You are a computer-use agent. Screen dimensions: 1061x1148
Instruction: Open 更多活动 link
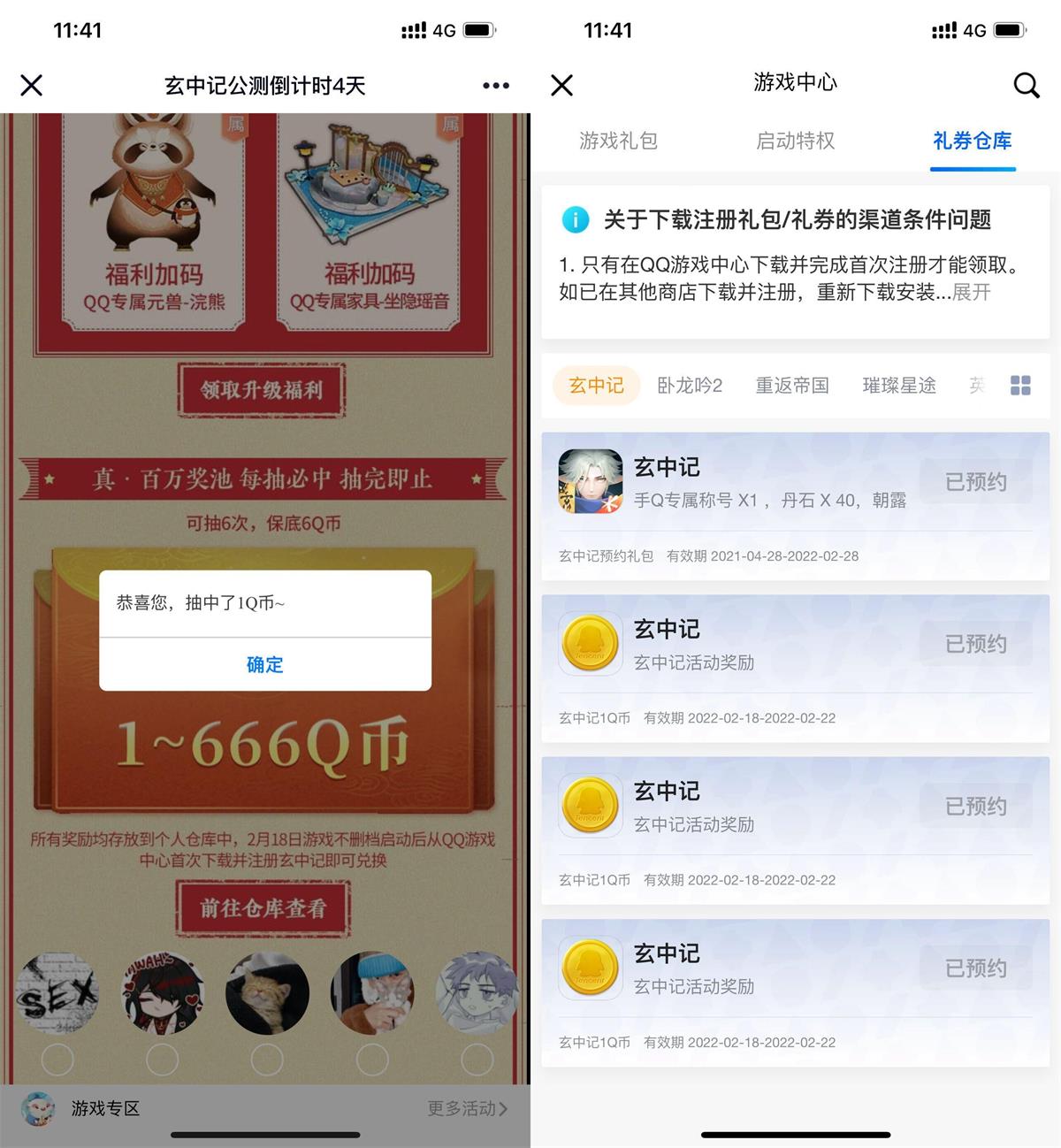click(x=467, y=1108)
